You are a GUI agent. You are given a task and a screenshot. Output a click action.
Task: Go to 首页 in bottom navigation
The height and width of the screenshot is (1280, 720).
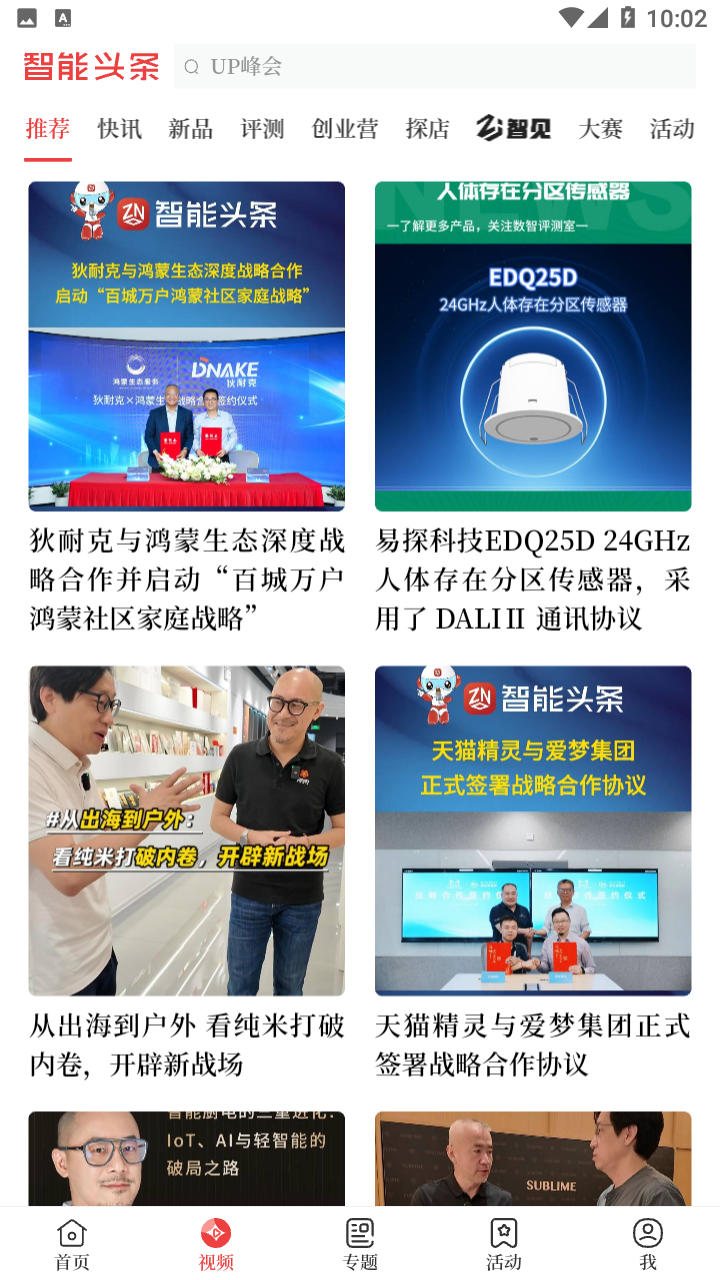(x=72, y=1245)
